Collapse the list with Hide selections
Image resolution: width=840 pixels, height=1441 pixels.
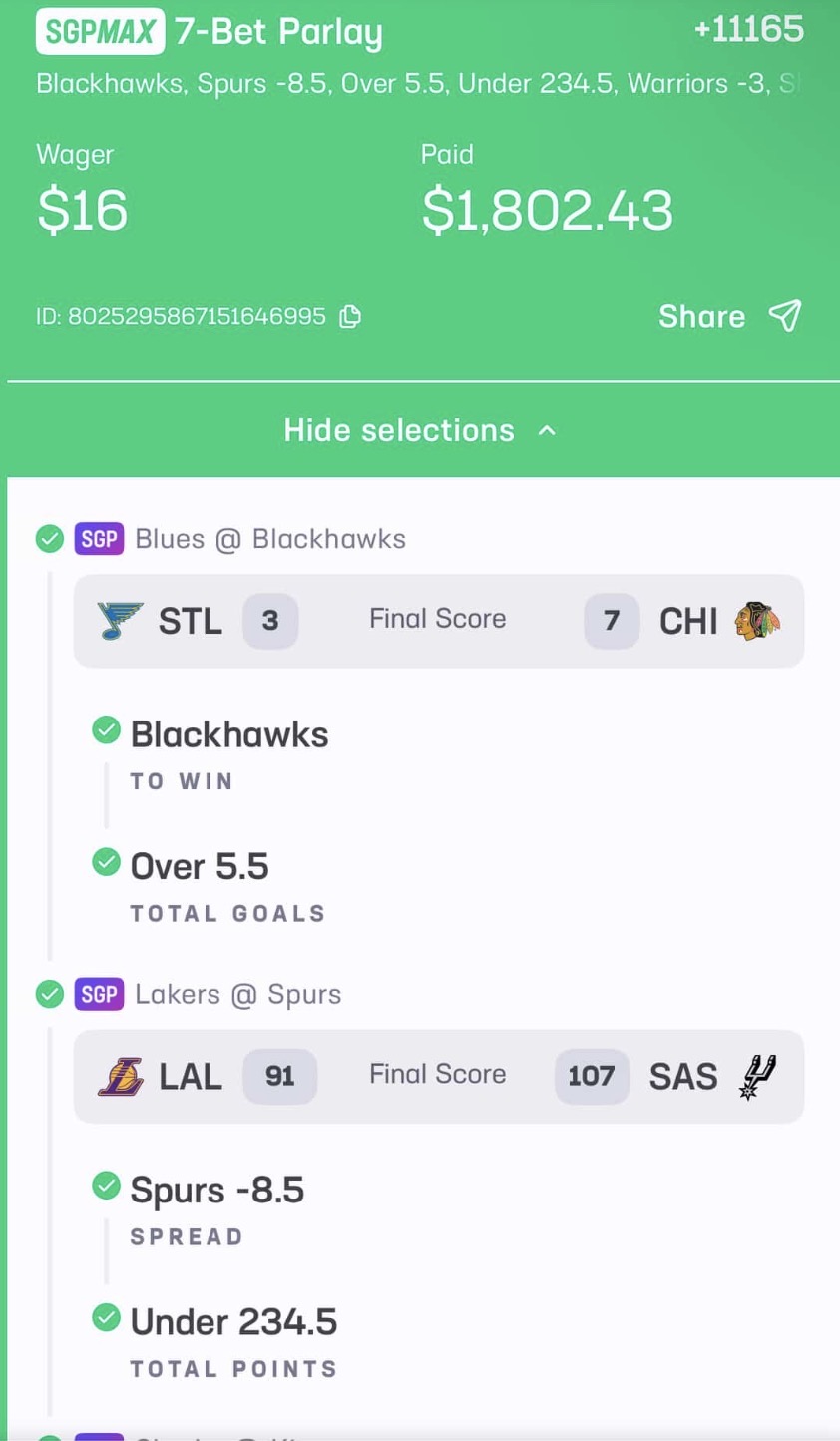tap(419, 430)
